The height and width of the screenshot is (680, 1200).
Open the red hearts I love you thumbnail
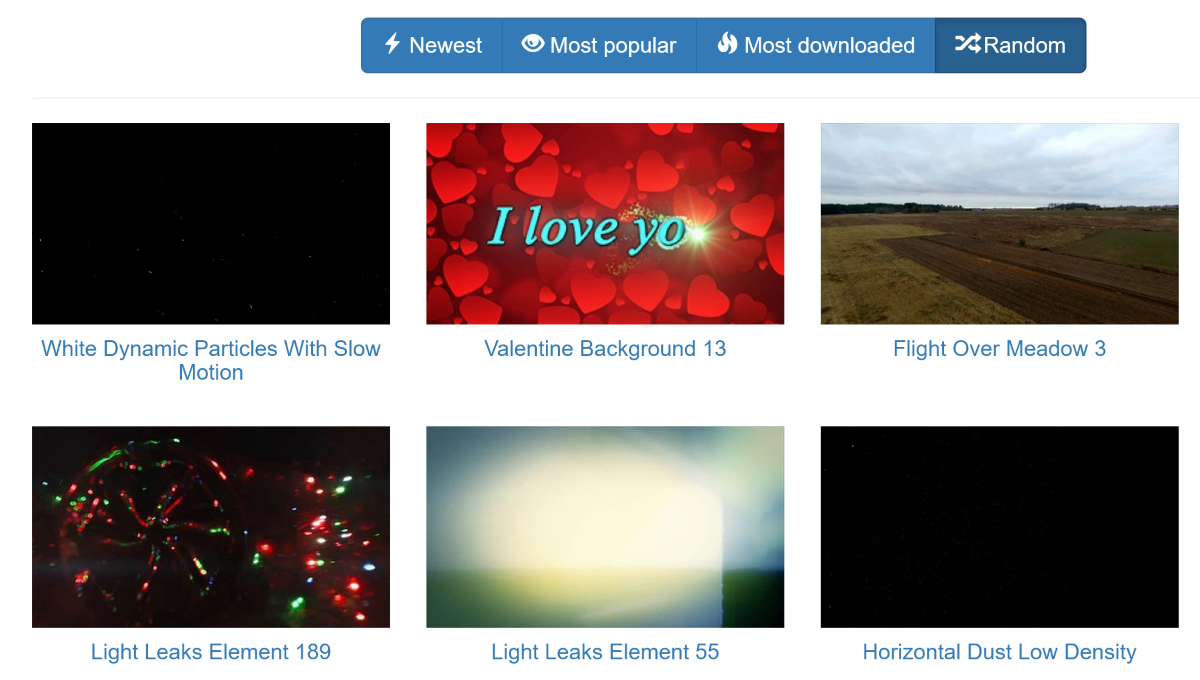pyautogui.click(x=605, y=223)
